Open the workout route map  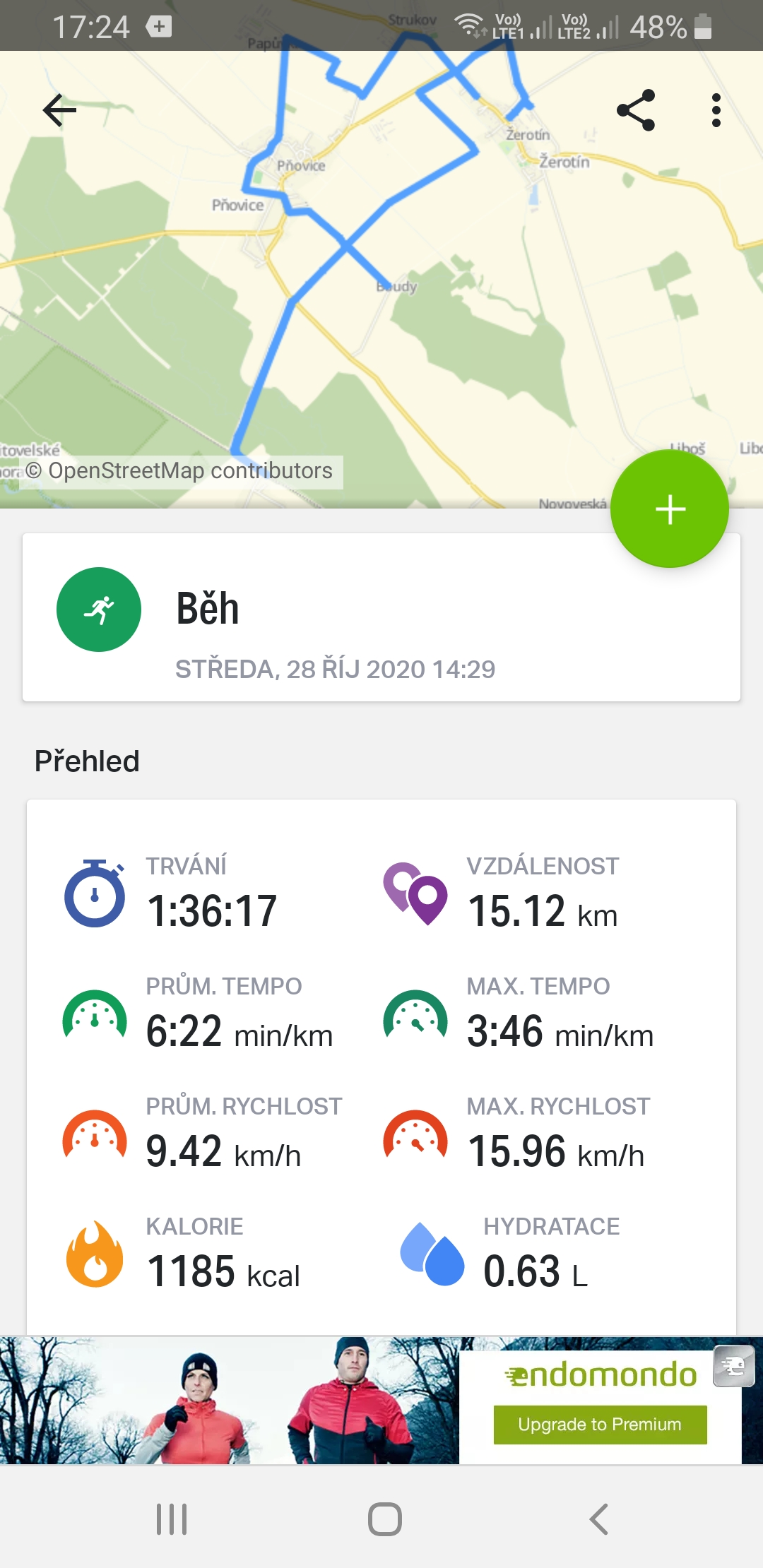[381, 279]
